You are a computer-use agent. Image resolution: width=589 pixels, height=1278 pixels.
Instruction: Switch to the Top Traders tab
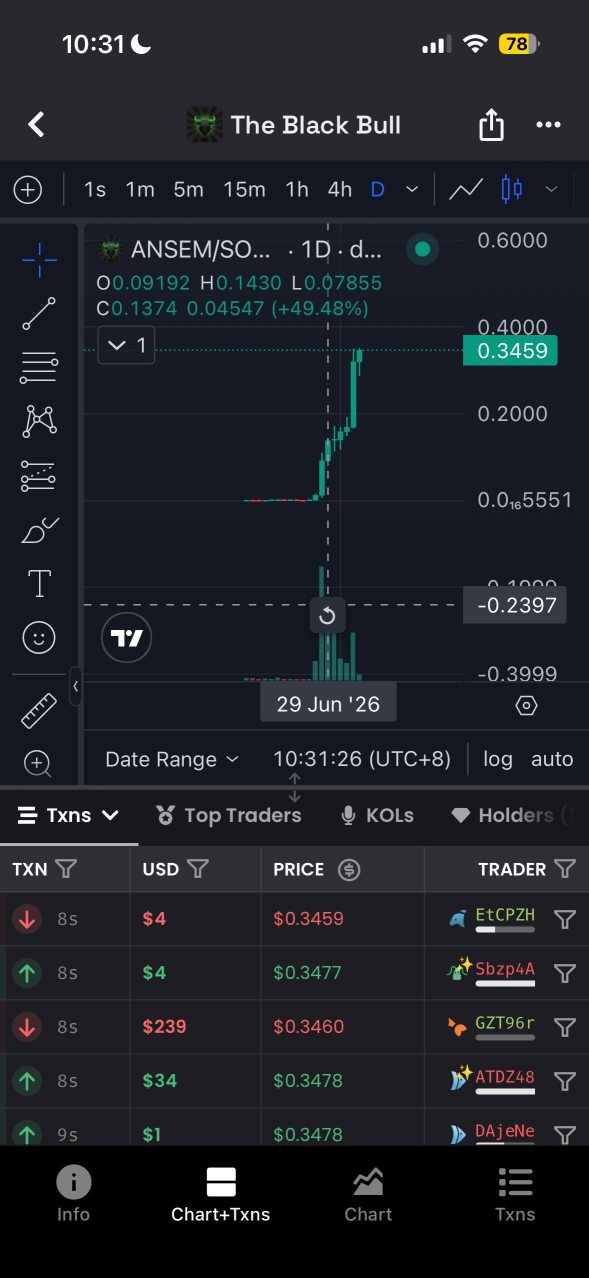(229, 815)
